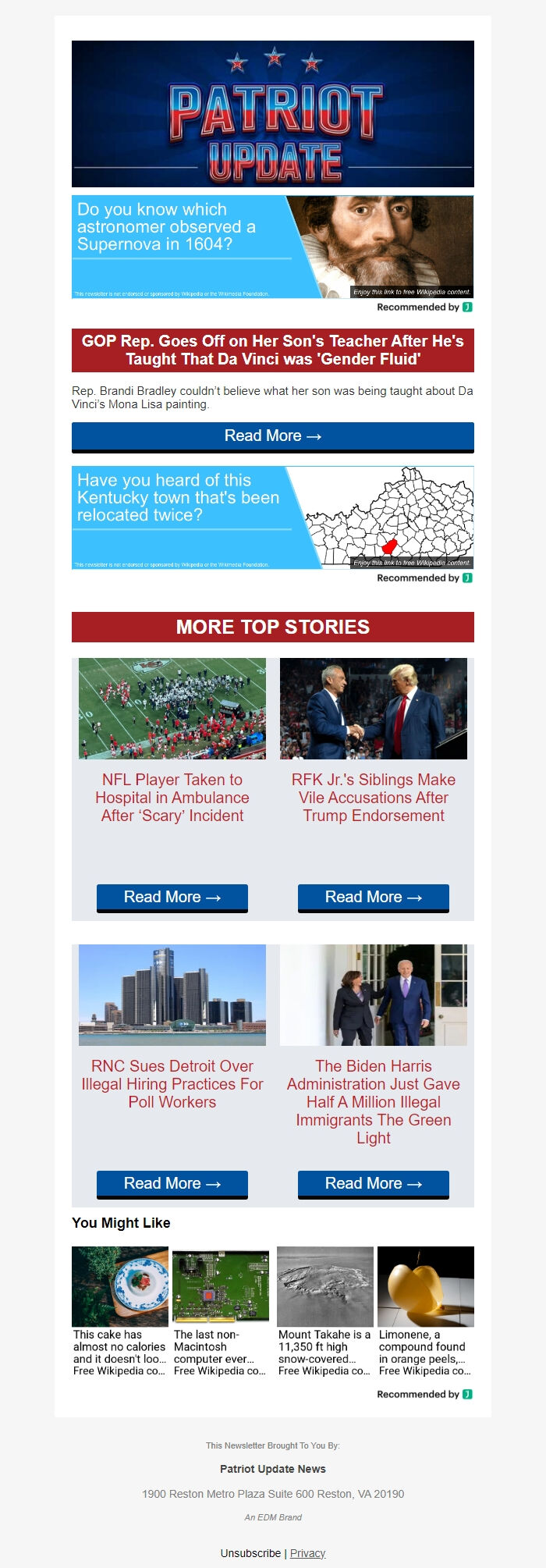The width and height of the screenshot is (546, 1568).
Task: Open the RNC Sues Detroit headline
Action: 172,1084
